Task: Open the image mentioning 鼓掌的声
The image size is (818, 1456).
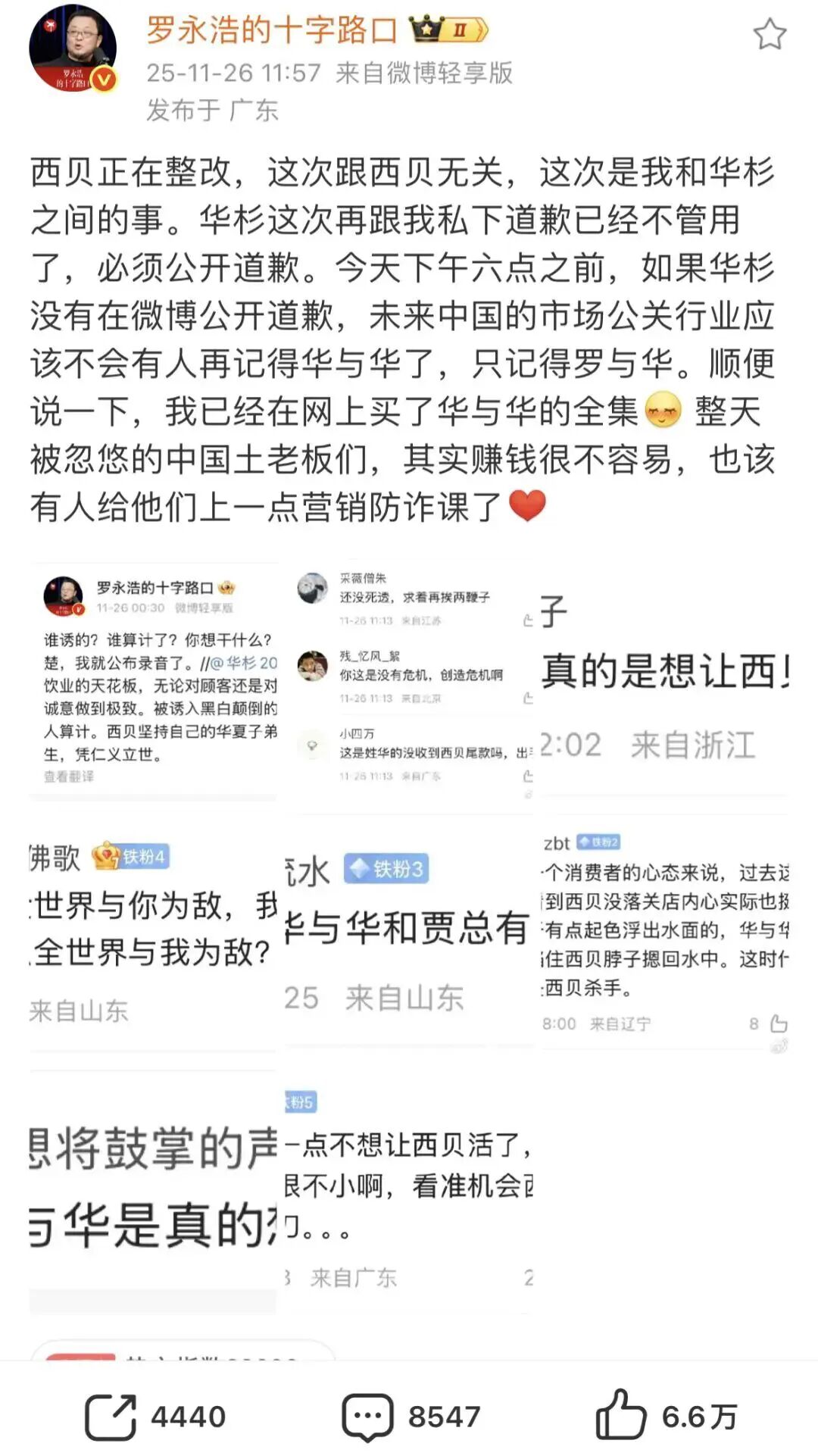Action: 154,1188
